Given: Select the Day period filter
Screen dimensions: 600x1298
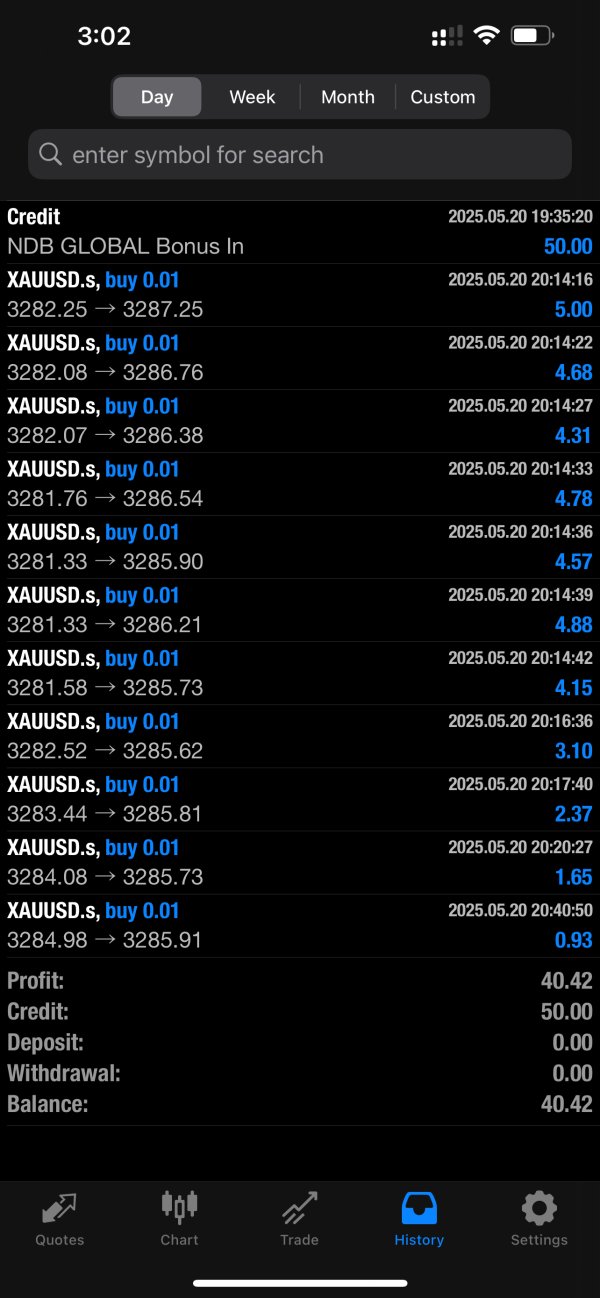Looking at the screenshot, I should [157, 97].
